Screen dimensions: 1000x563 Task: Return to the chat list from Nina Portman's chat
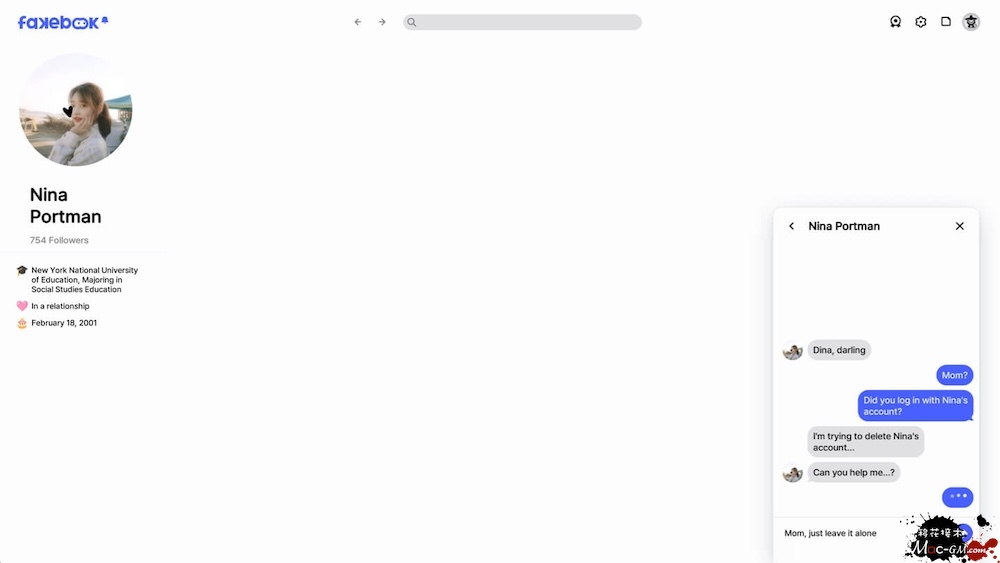791,226
